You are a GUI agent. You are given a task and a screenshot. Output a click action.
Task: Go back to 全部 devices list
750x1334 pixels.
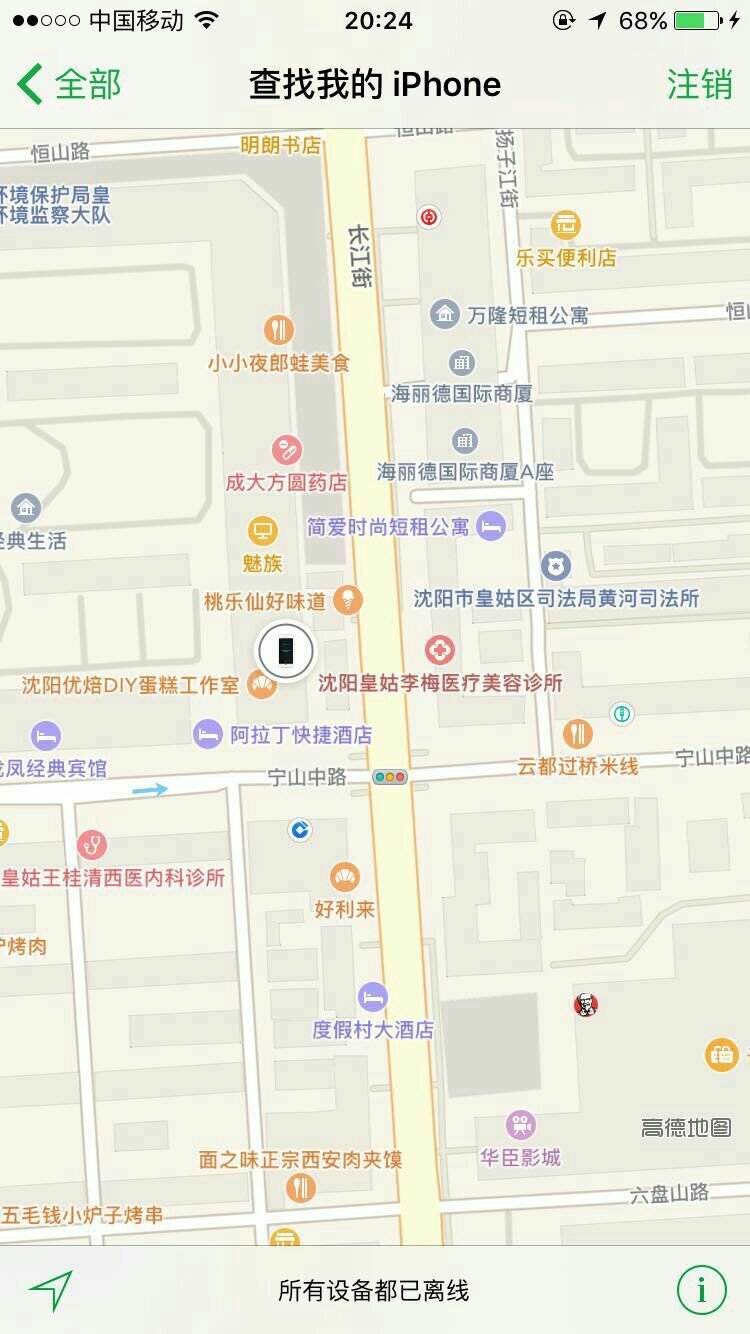[x=70, y=84]
